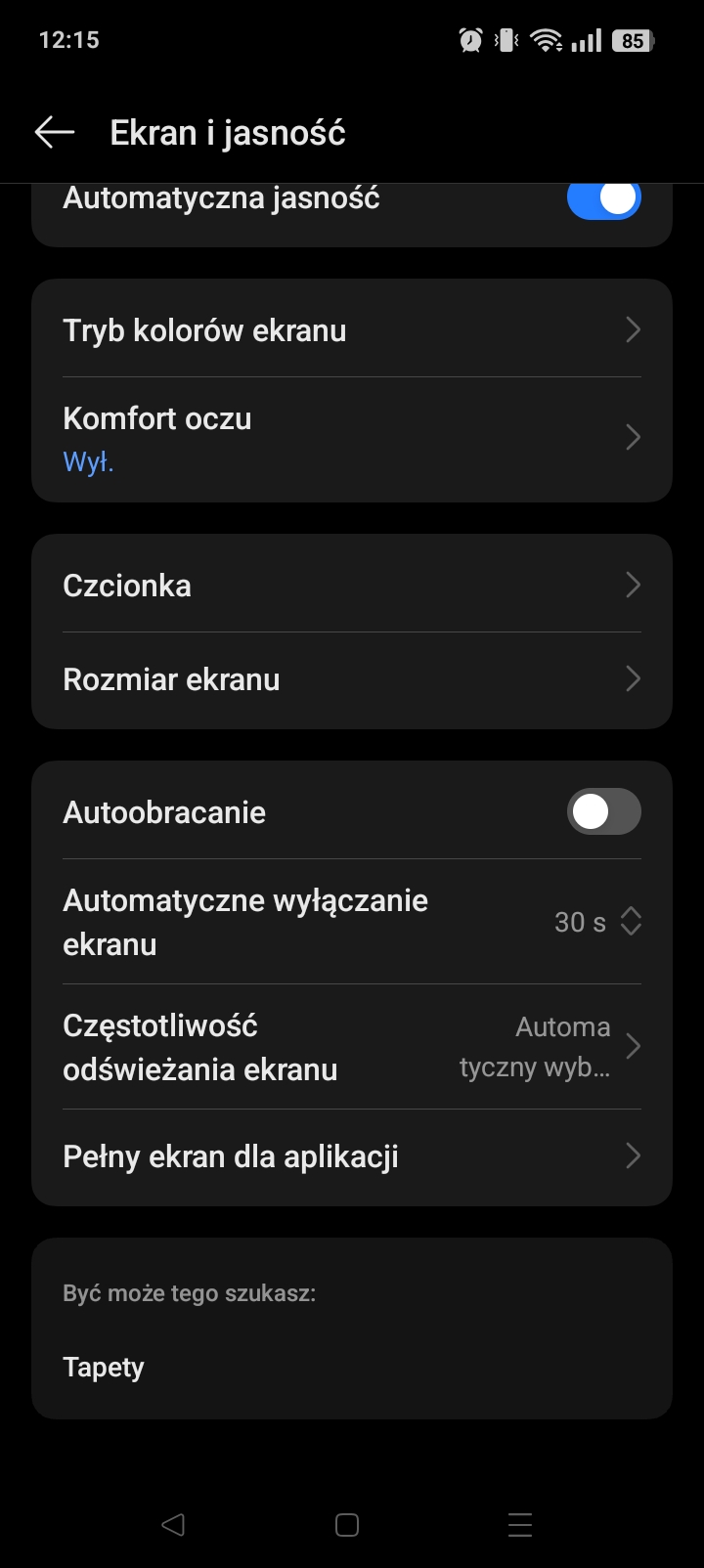This screenshot has height=1568, width=704.
Task: Open Tryb kolorów ekranu settings
Action: (x=352, y=330)
